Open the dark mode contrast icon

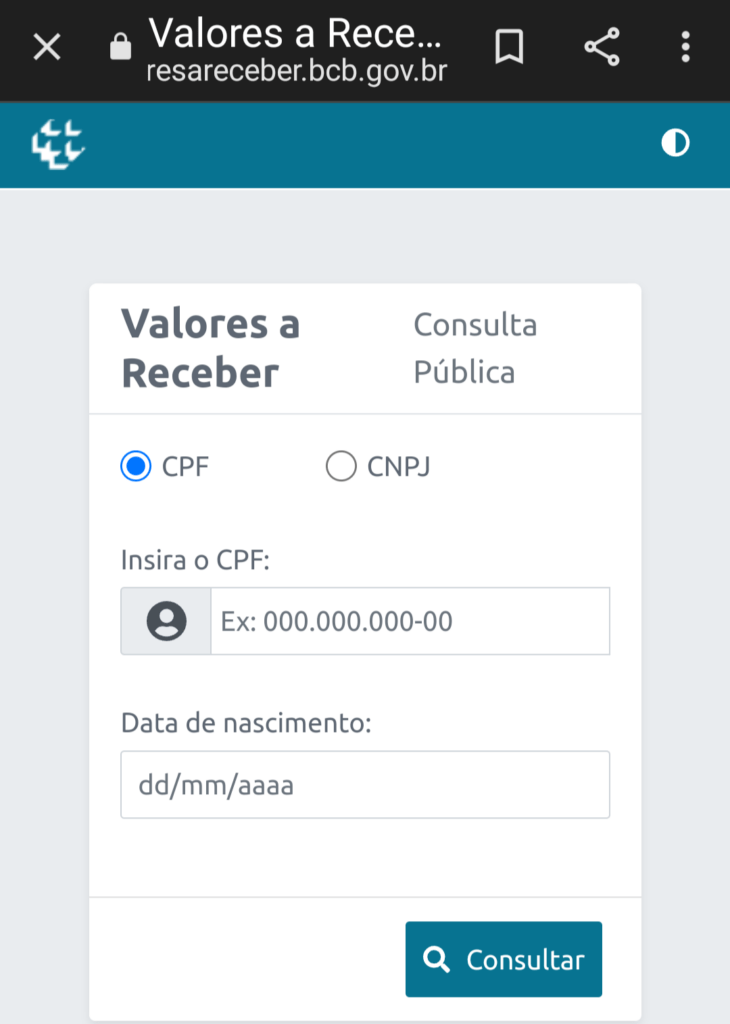click(x=676, y=143)
